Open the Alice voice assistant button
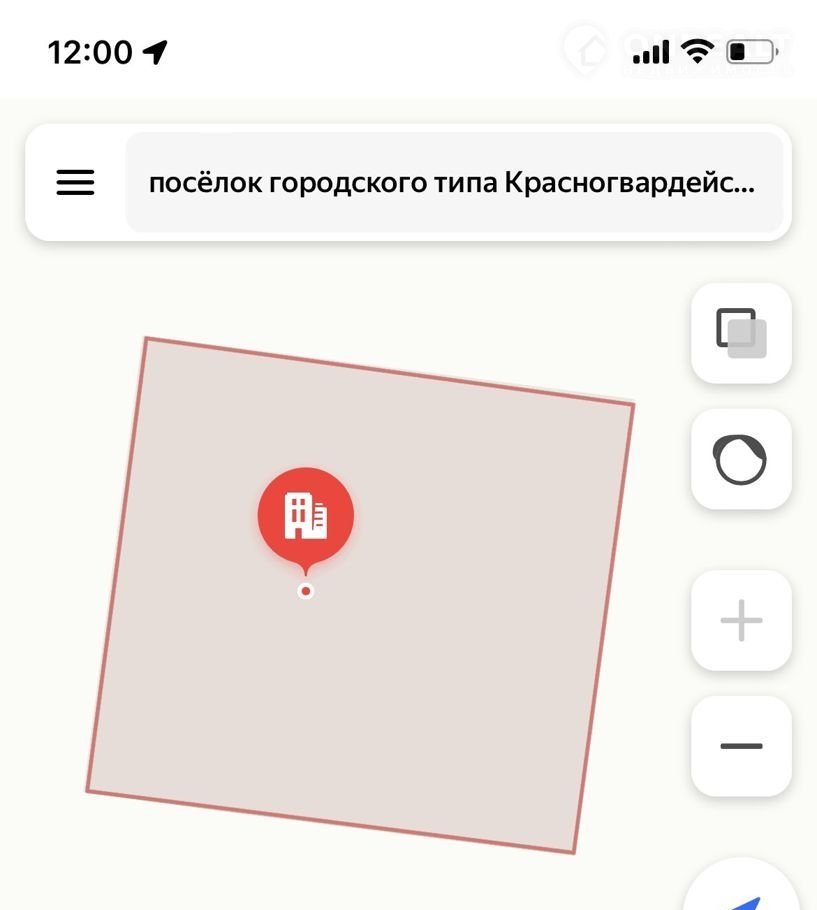Image resolution: width=817 pixels, height=910 pixels. pos(741,459)
